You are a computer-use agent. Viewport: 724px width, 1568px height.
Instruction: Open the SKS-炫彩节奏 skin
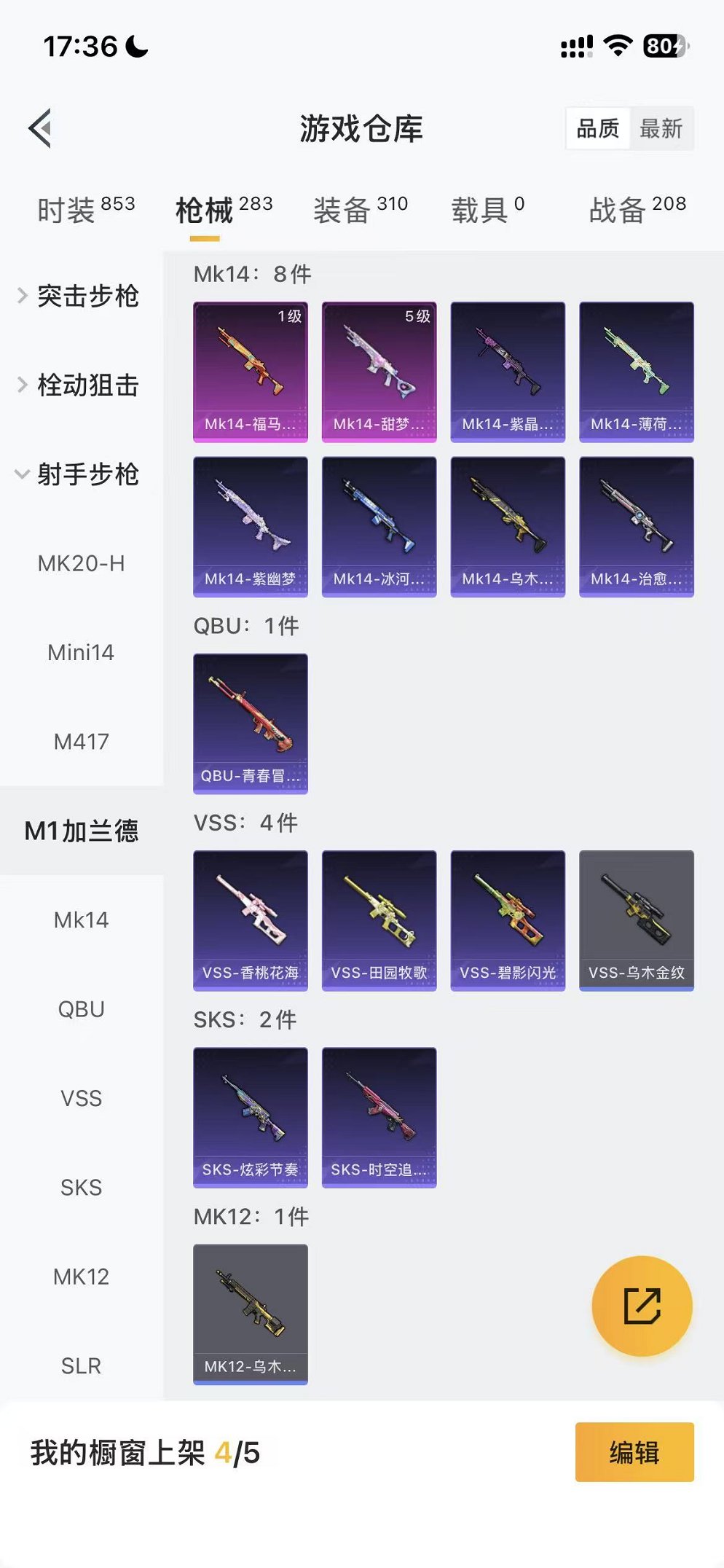click(250, 1117)
